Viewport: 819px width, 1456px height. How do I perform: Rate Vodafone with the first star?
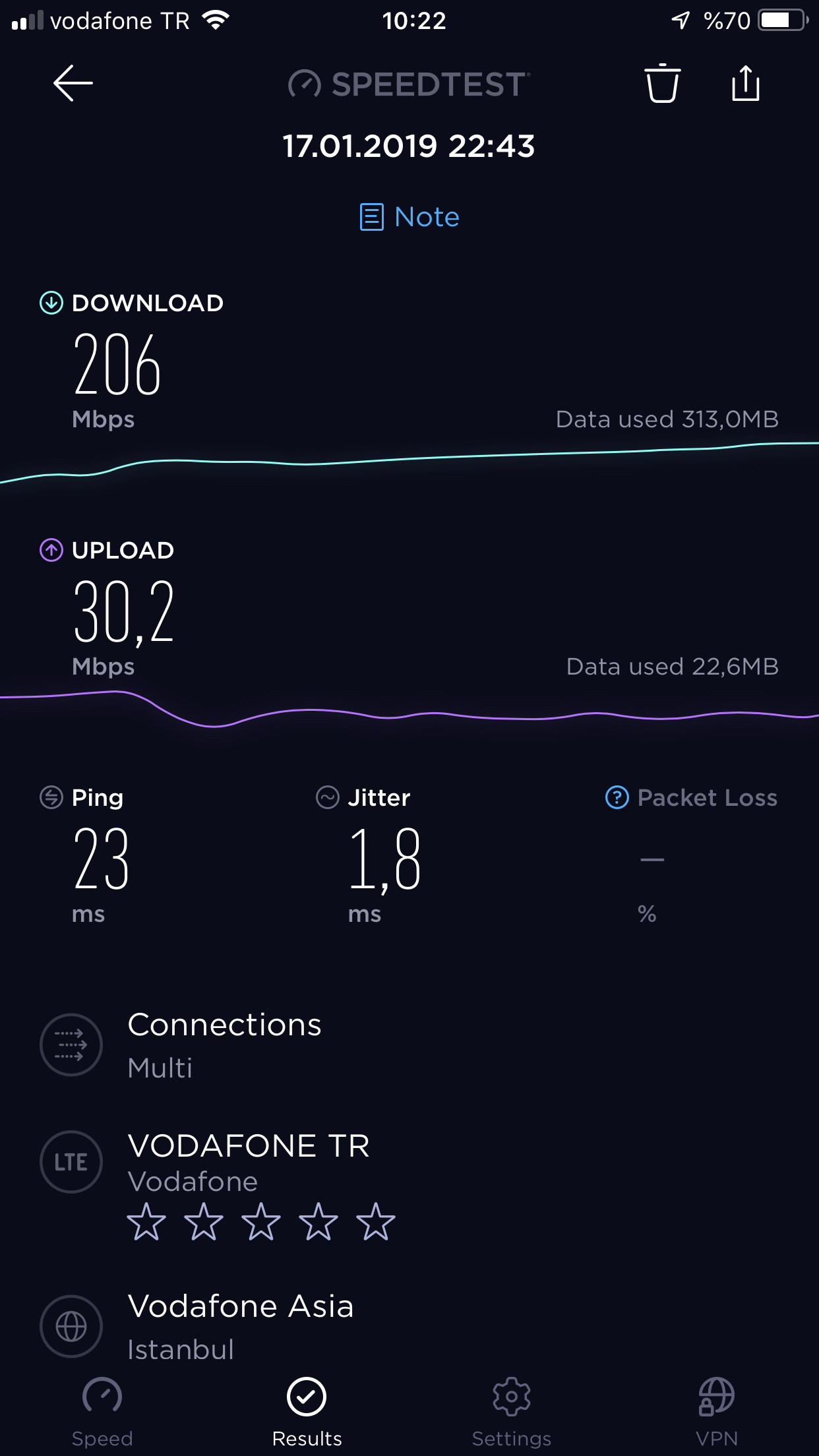click(x=146, y=1221)
